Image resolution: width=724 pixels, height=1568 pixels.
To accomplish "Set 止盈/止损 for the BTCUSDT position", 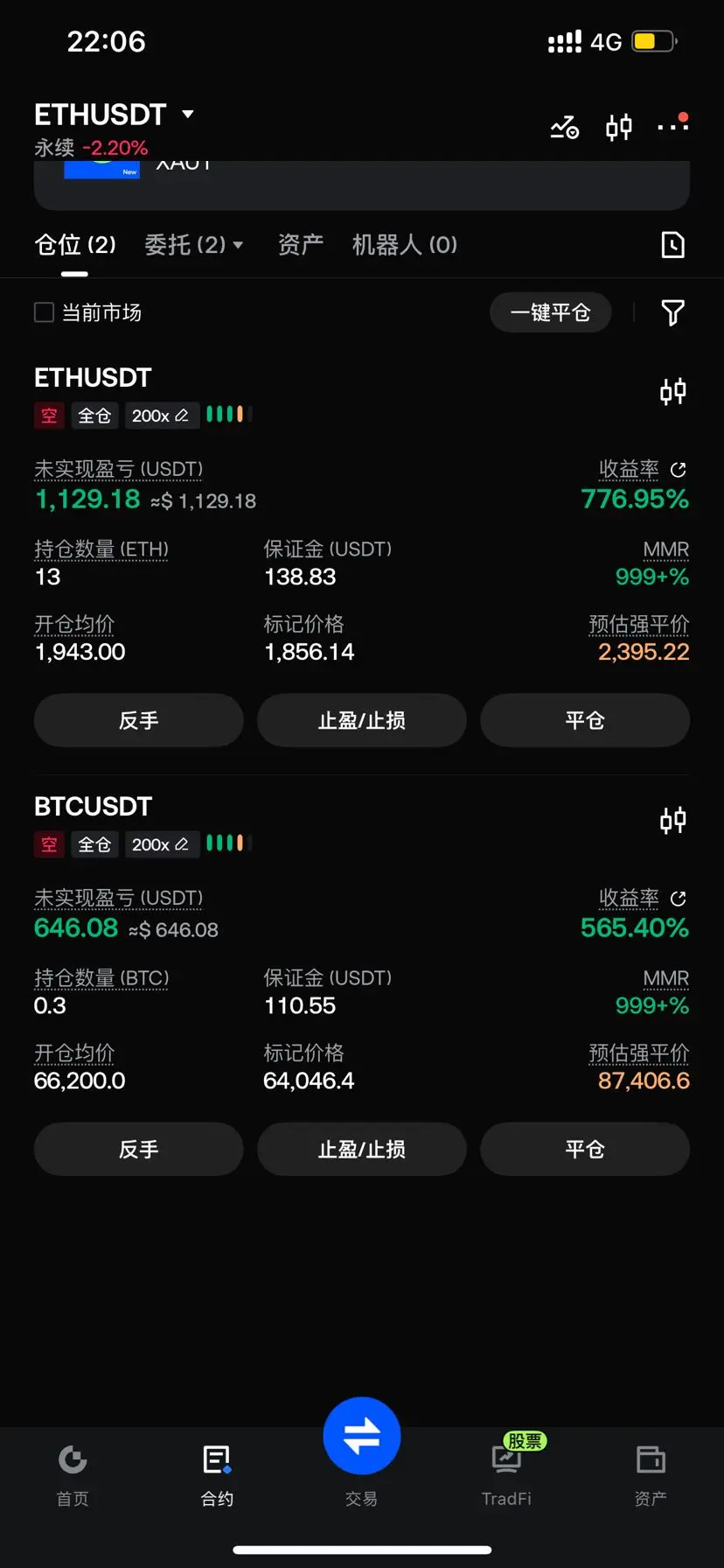I will click(361, 1149).
